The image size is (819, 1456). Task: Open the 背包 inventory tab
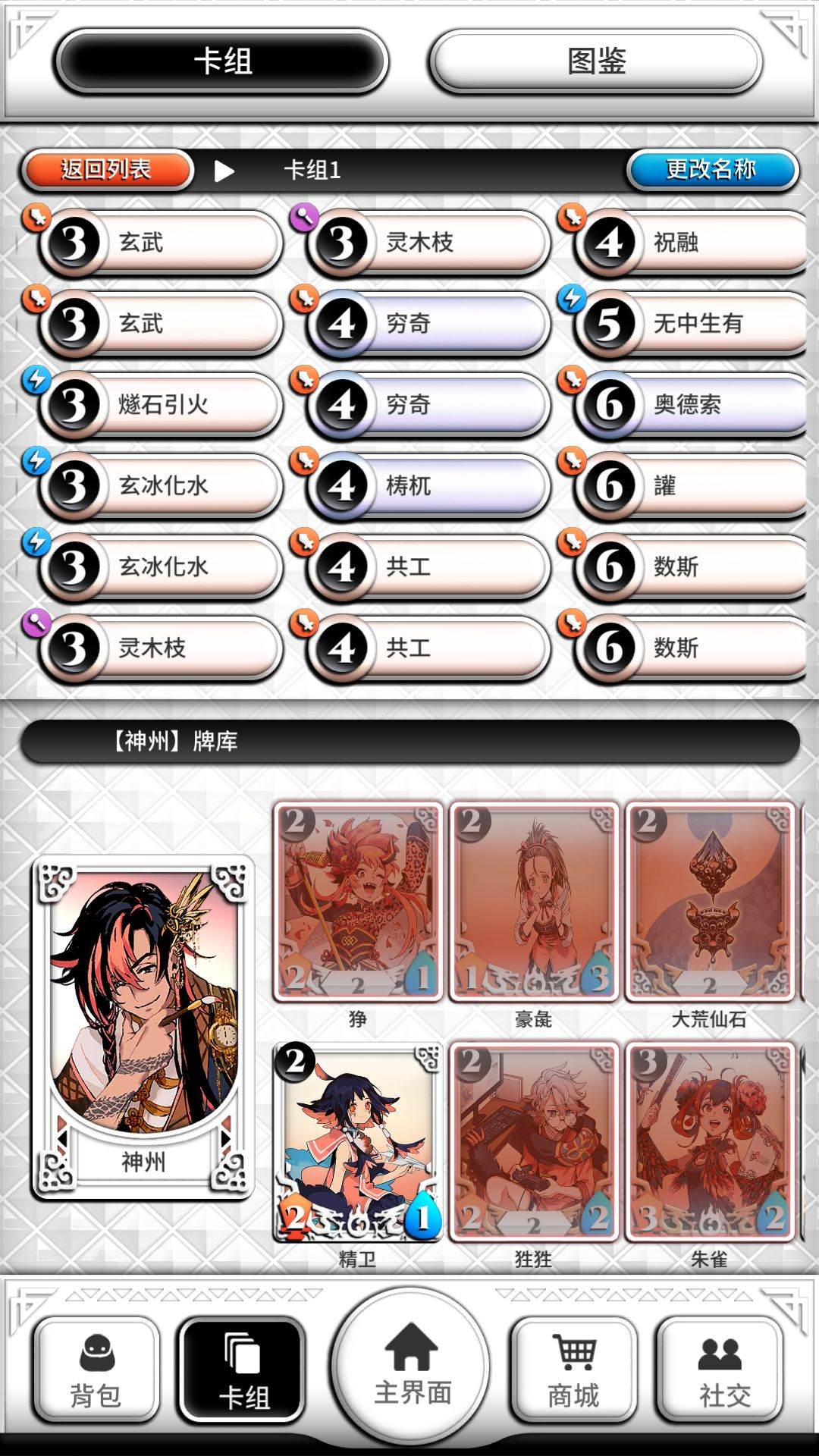pos(96,1370)
